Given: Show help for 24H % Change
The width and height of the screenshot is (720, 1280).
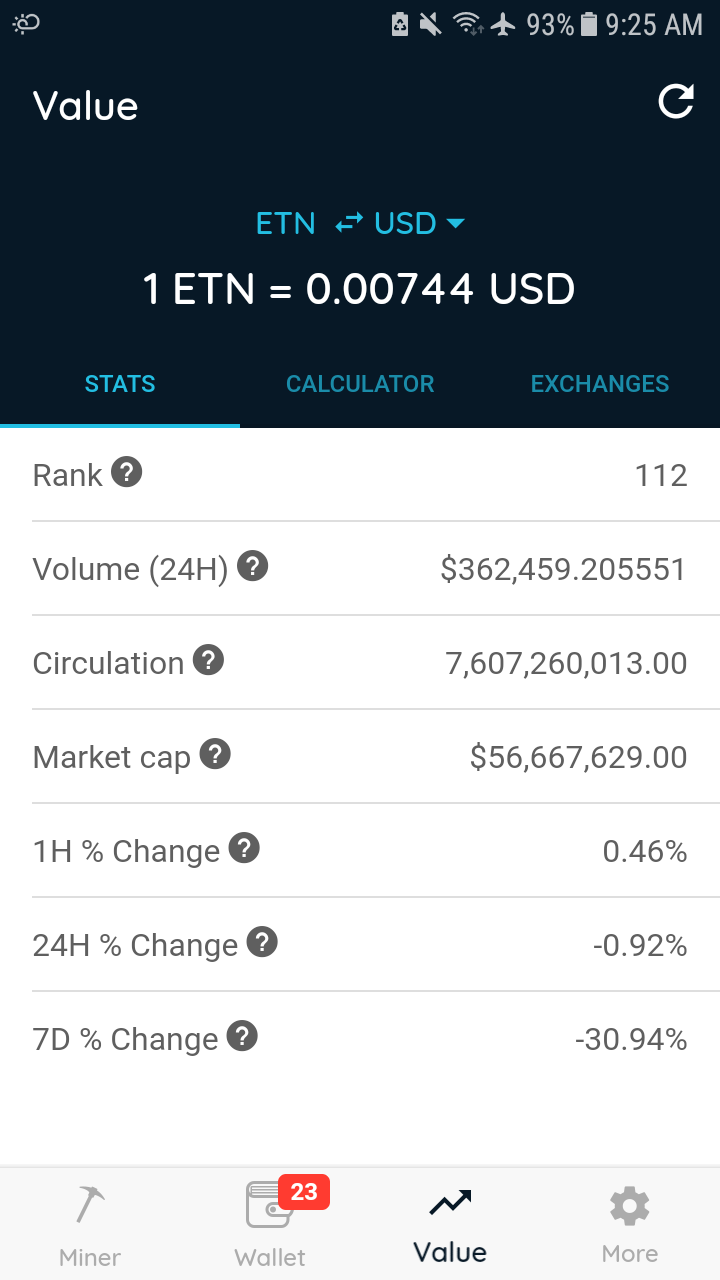Looking at the screenshot, I should (262, 942).
